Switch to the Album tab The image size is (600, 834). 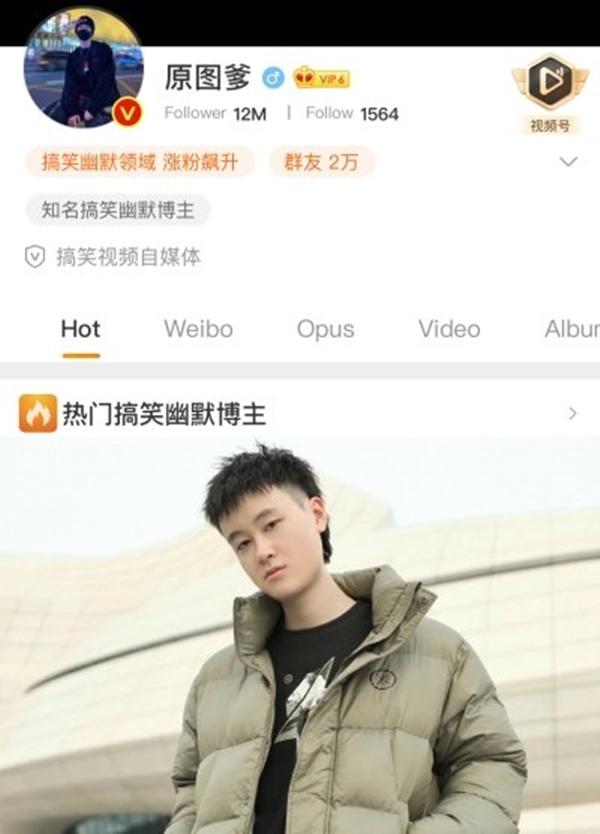tap(571, 329)
